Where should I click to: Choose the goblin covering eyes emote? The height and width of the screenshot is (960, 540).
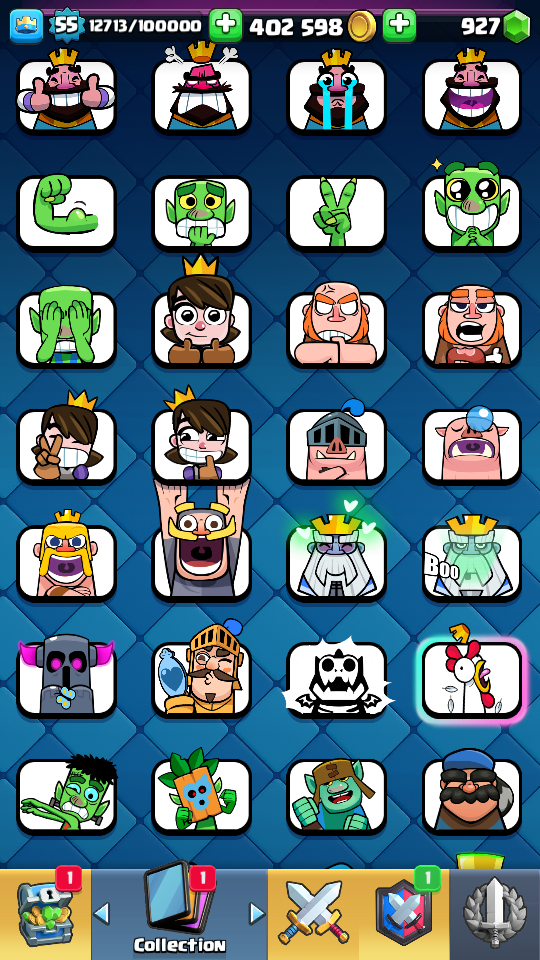point(67,329)
